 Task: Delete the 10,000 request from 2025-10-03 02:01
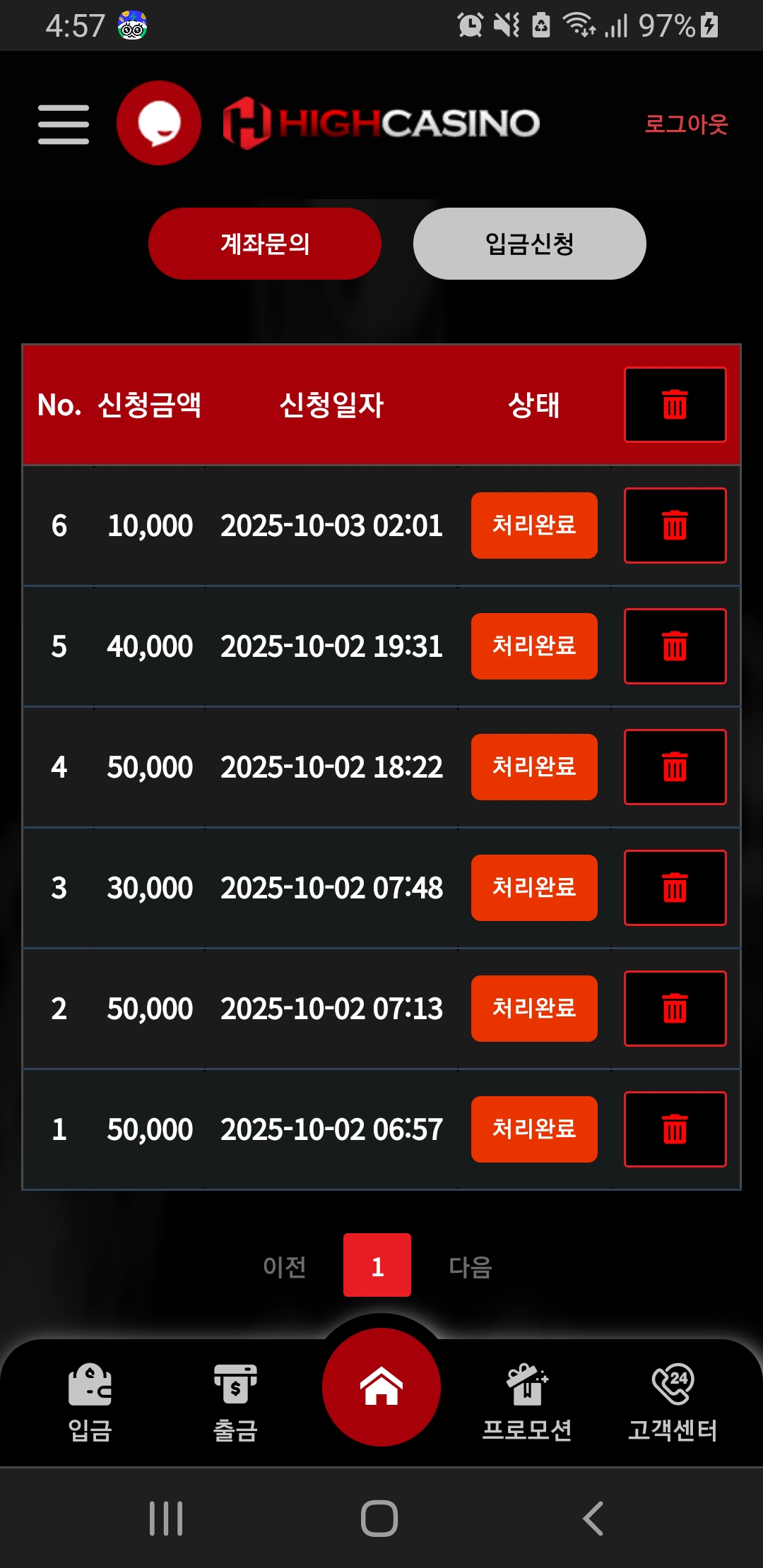(675, 525)
